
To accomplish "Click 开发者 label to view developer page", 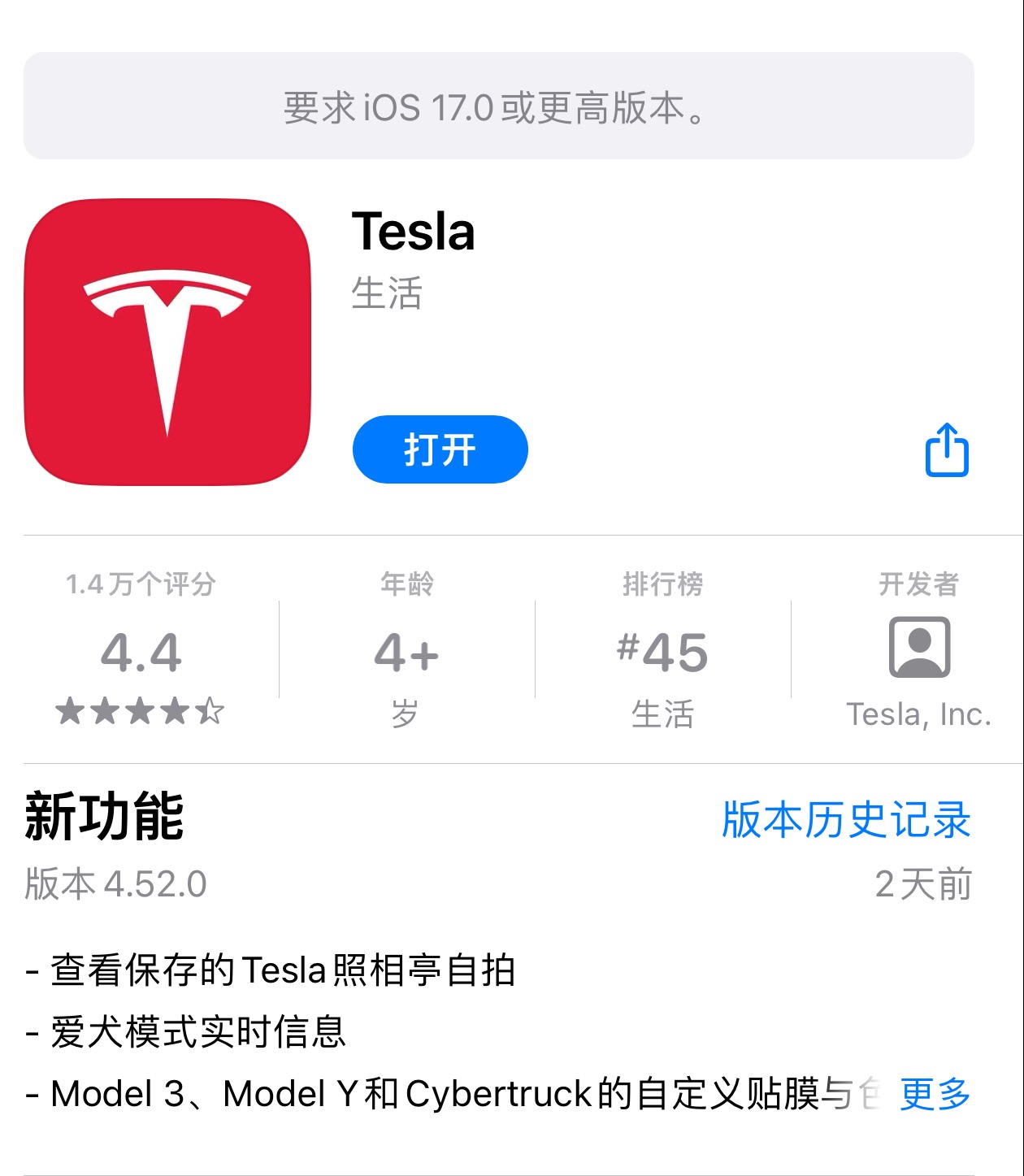I will [918, 582].
